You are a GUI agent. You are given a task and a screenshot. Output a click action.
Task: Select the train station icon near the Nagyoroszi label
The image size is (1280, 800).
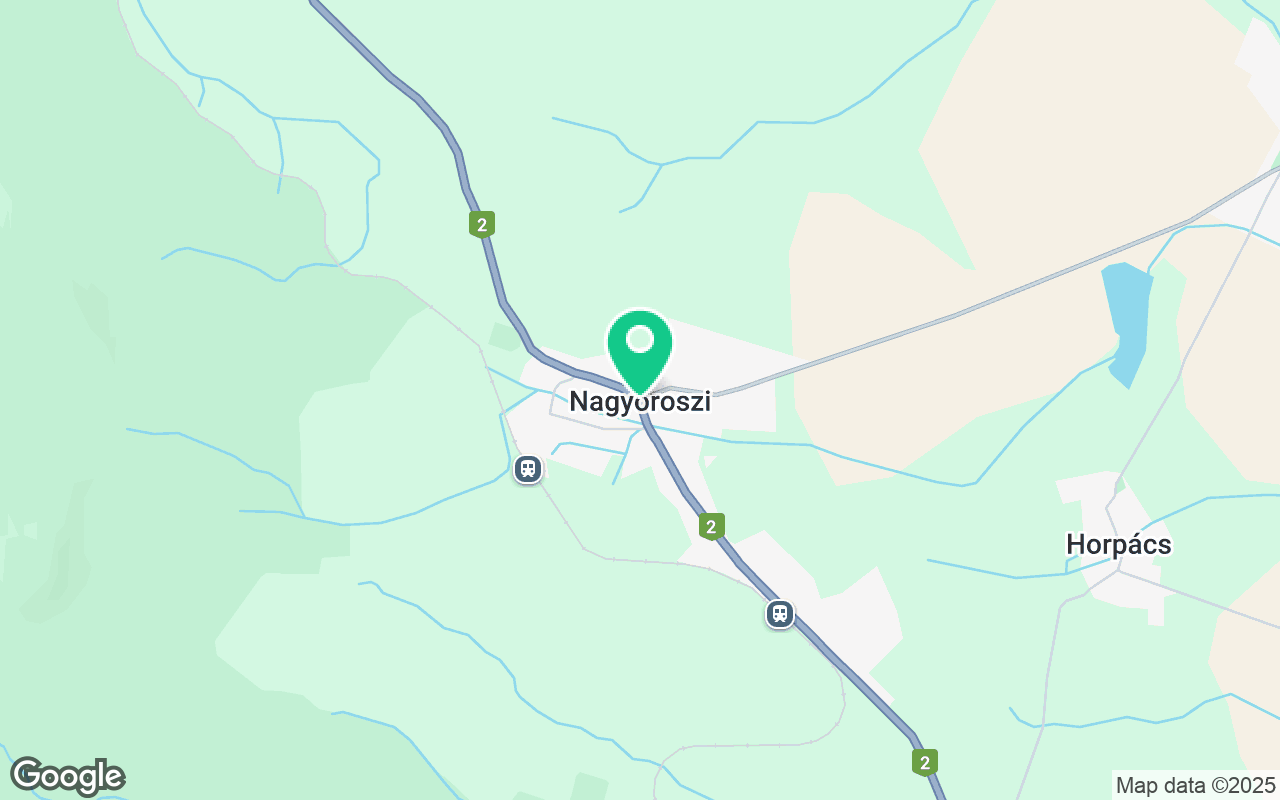click(x=528, y=468)
